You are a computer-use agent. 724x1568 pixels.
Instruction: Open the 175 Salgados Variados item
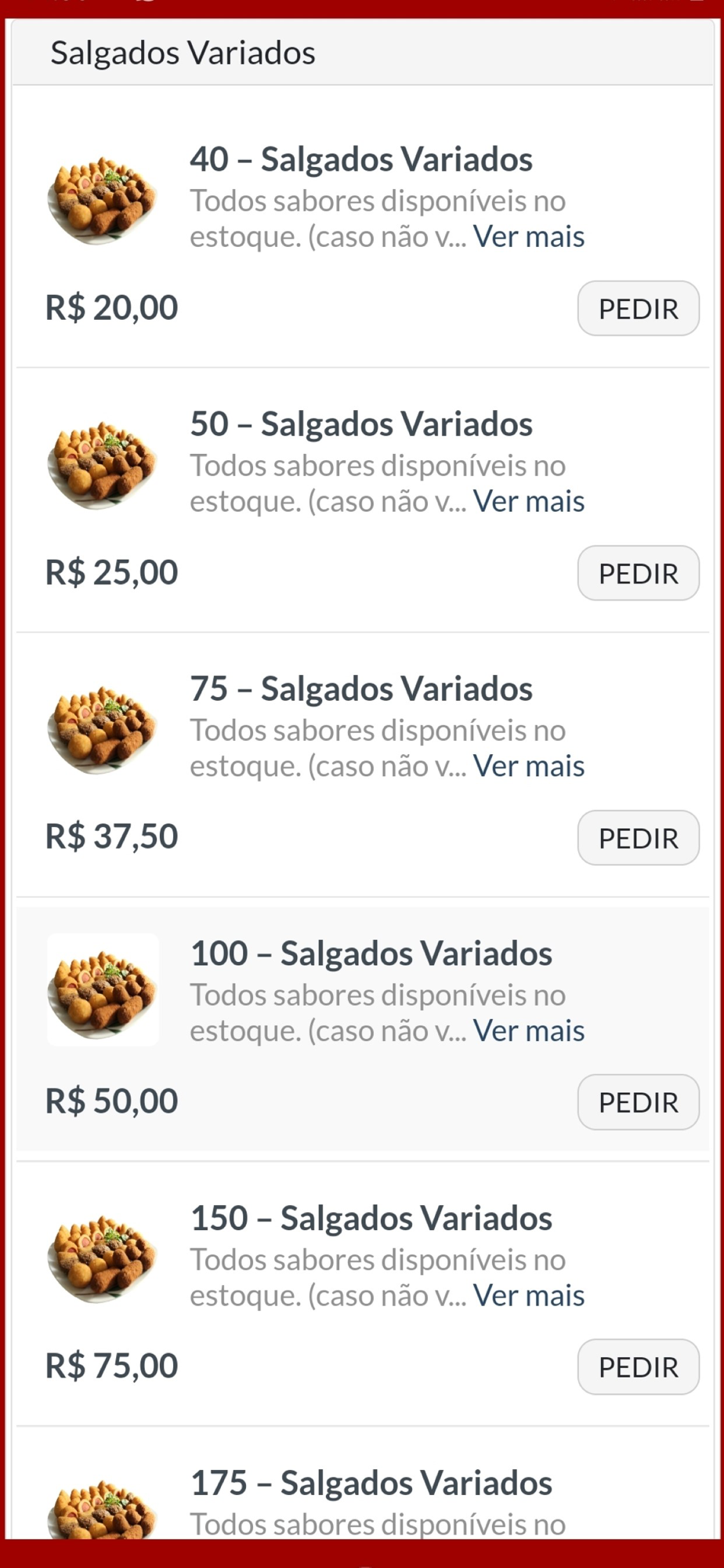371,1483
